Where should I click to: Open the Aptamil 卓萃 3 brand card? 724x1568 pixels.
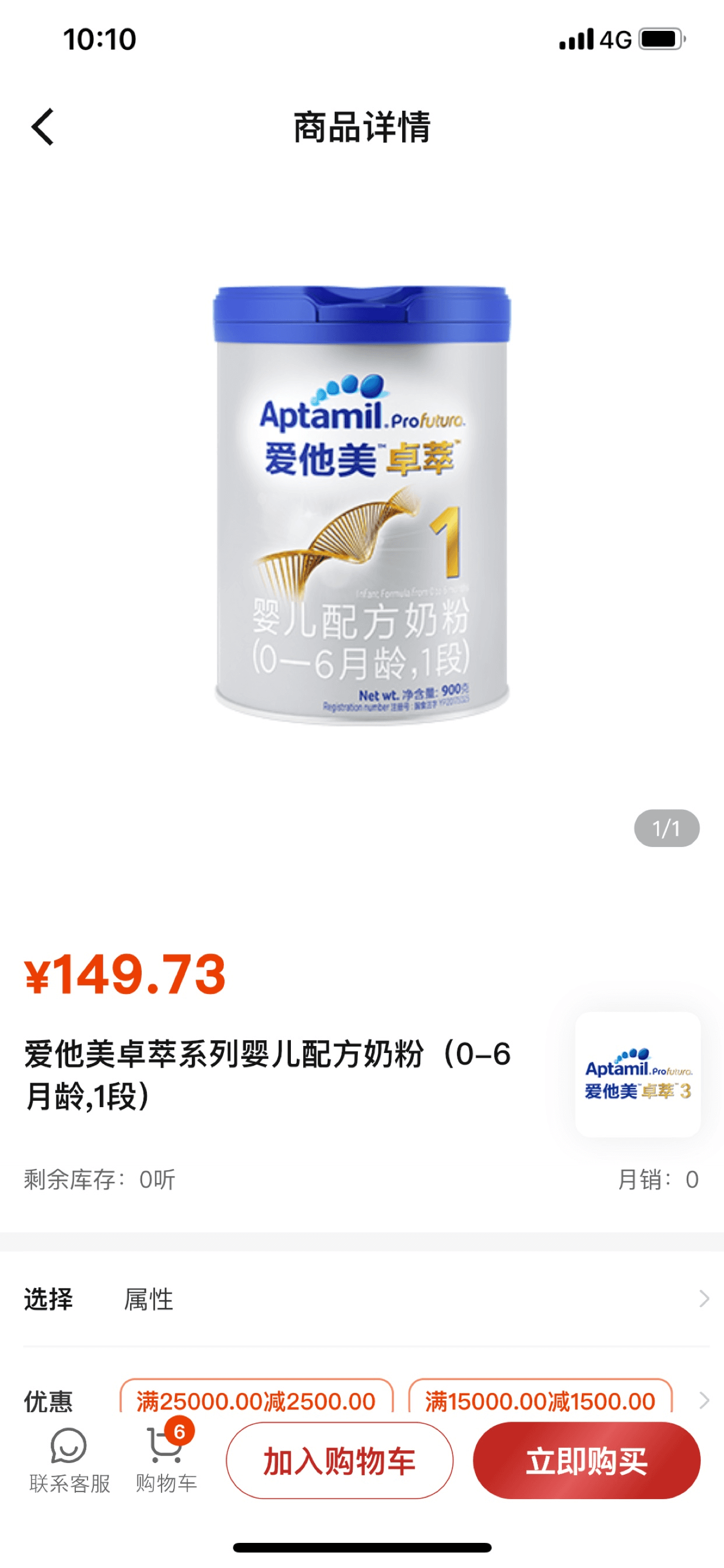pyautogui.click(x=638, y=1074)
